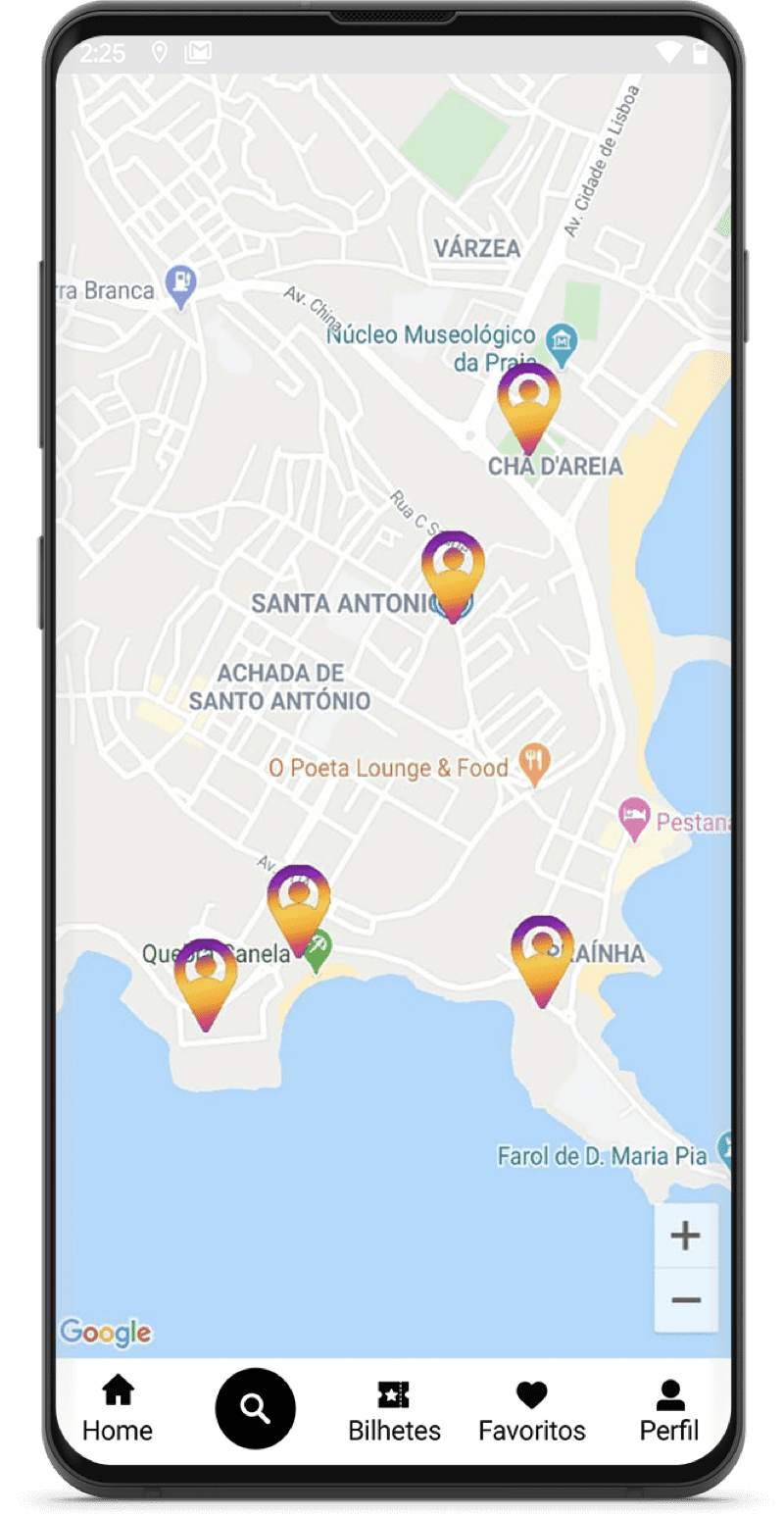Viewport: 784px width, 1516px height.
Task: Open the Favoritos tab
Action: [x=531, y=1409]
